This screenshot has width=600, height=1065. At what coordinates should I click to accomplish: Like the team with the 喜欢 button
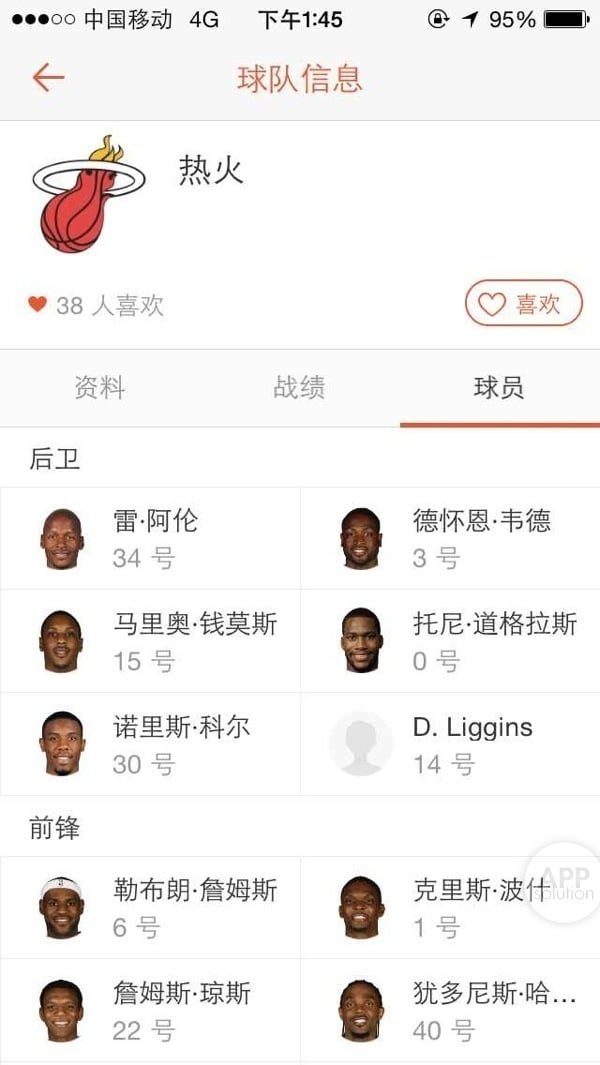tap(523, 304)
